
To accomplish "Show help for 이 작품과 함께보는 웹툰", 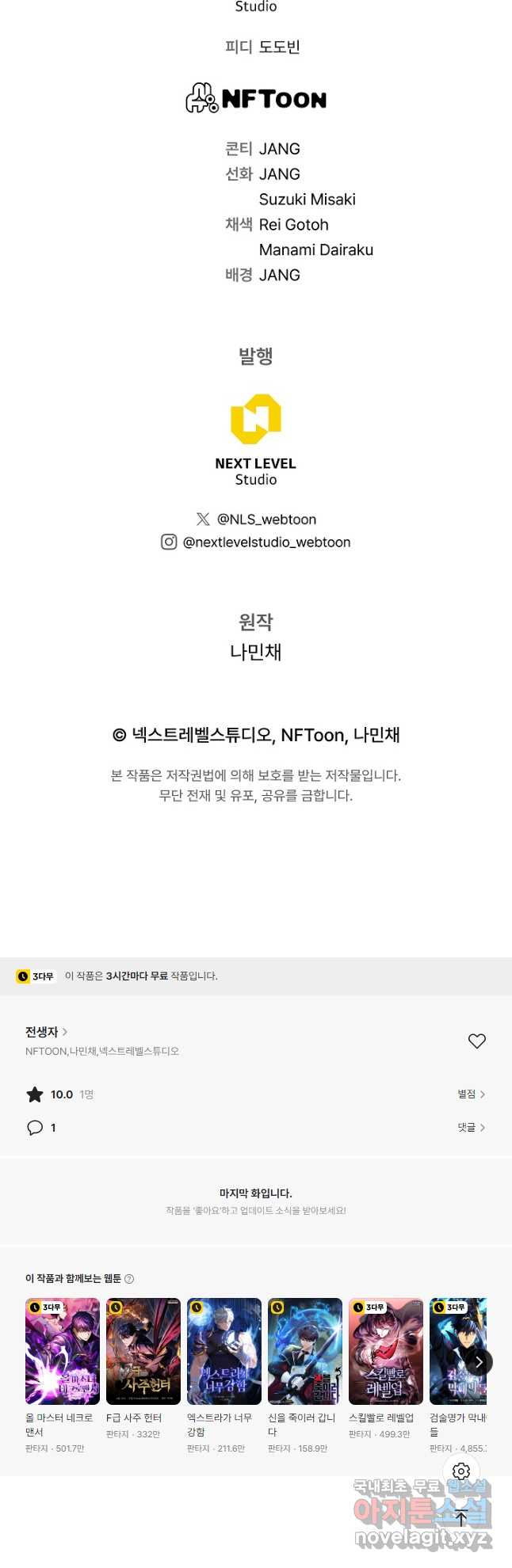I will (129, 1278).
